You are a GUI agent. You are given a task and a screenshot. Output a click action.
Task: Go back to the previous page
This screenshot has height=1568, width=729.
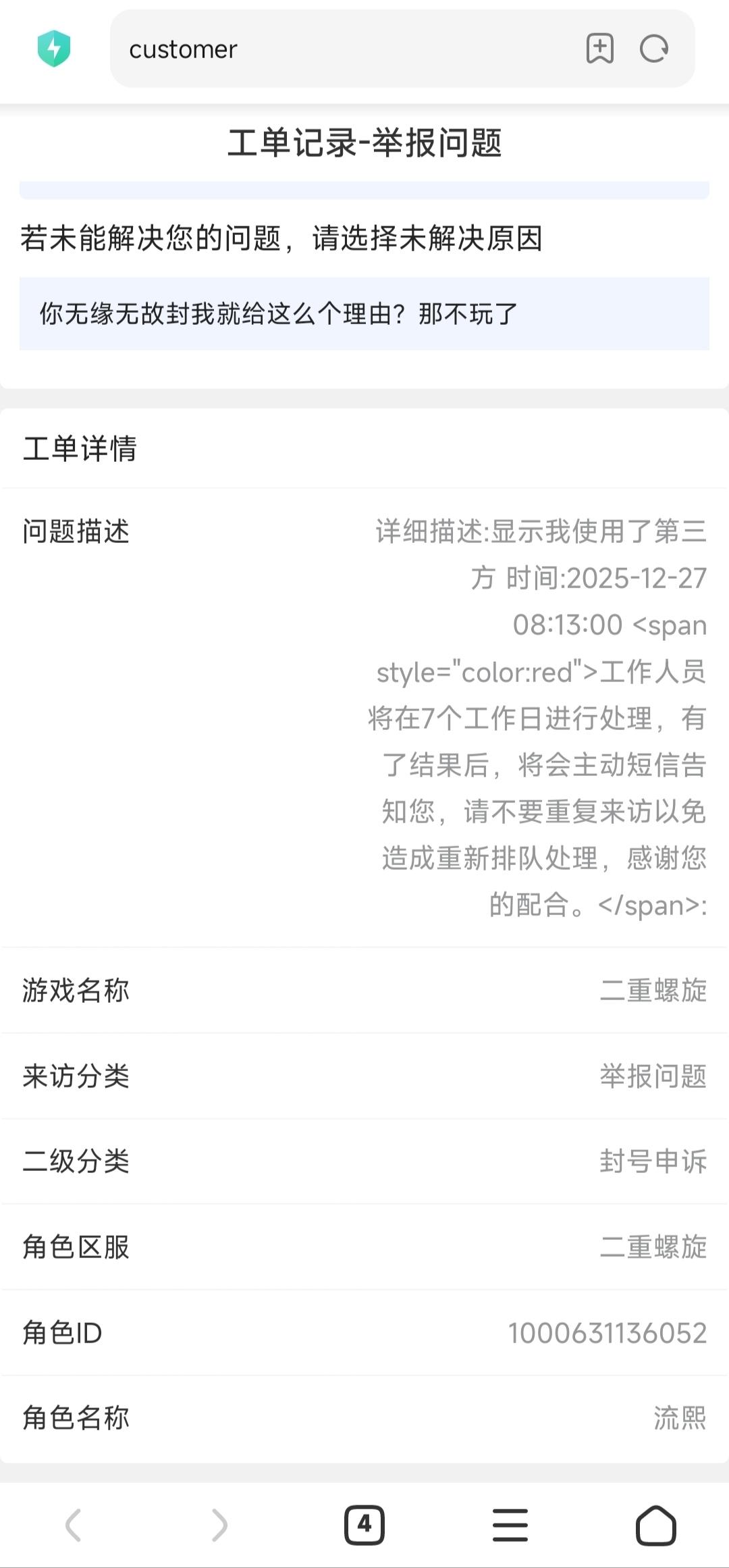tap(73, 1525)
